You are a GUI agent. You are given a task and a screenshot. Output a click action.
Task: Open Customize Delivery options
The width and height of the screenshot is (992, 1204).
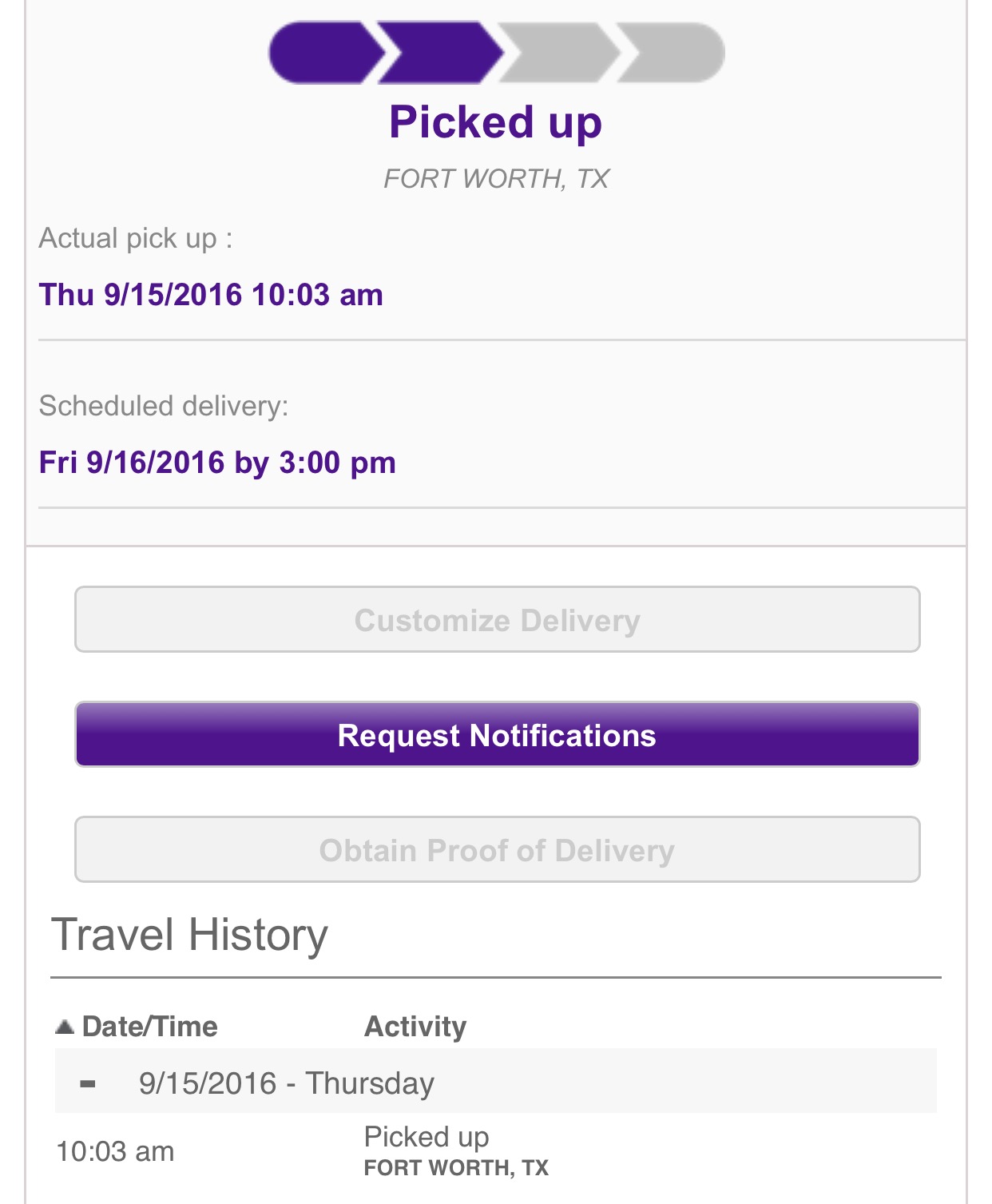(x=497, y=620)
